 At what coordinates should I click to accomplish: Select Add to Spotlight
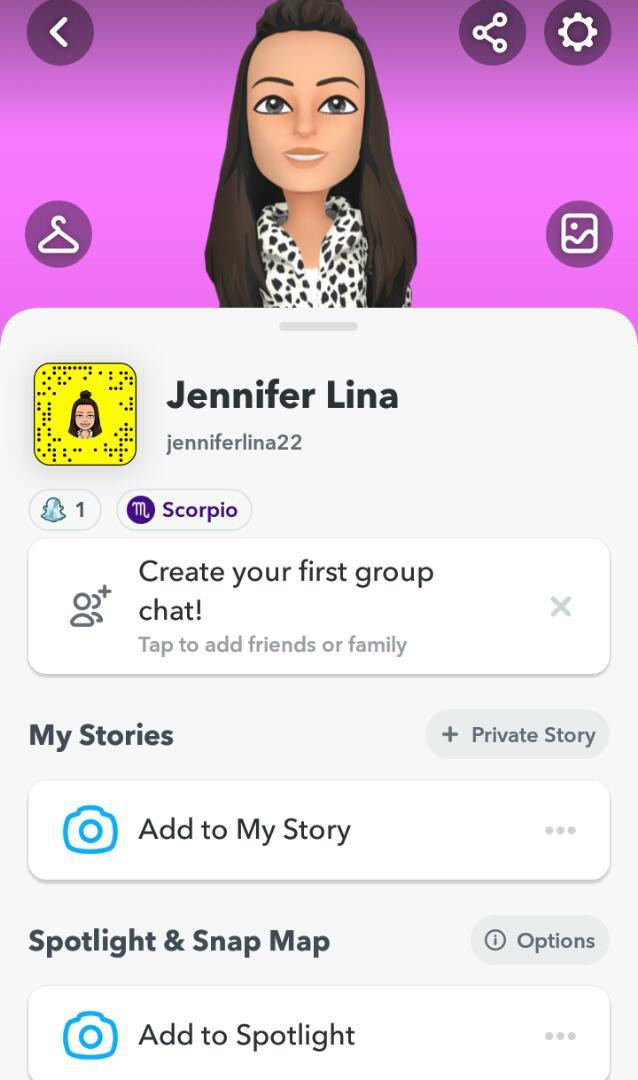247,1035
